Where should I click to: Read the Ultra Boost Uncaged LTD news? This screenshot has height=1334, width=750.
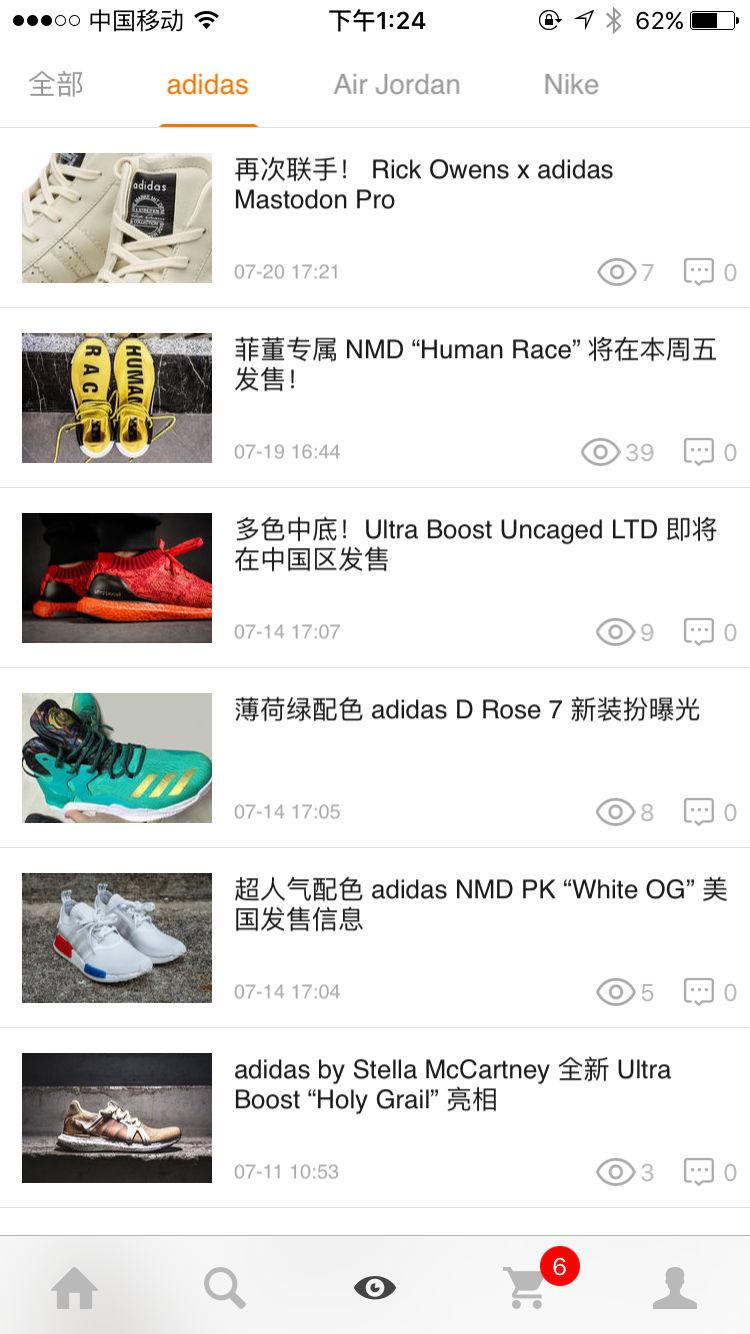click(475, 545)
